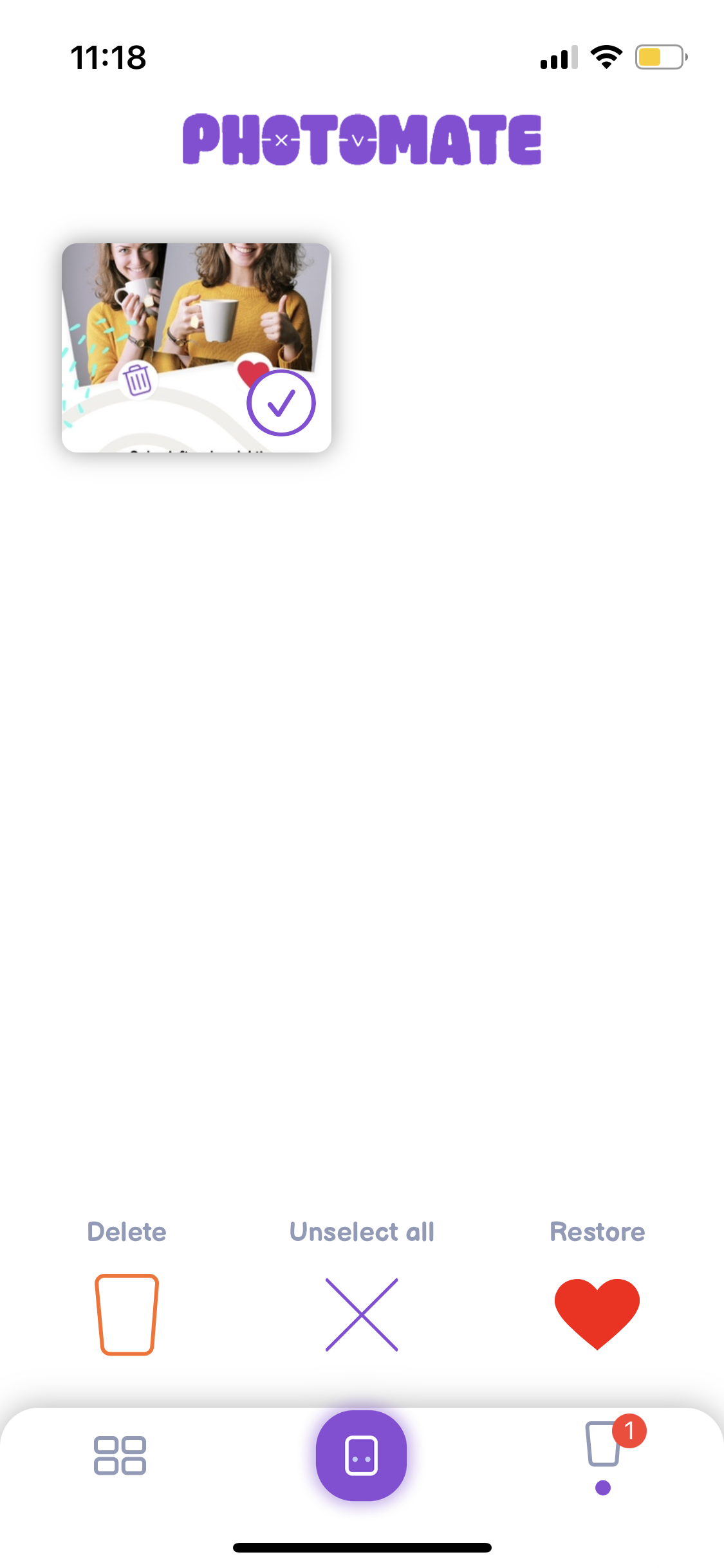Open the trash bin tab
The height and width of the screenshot is (1568, 724).
604,1447
